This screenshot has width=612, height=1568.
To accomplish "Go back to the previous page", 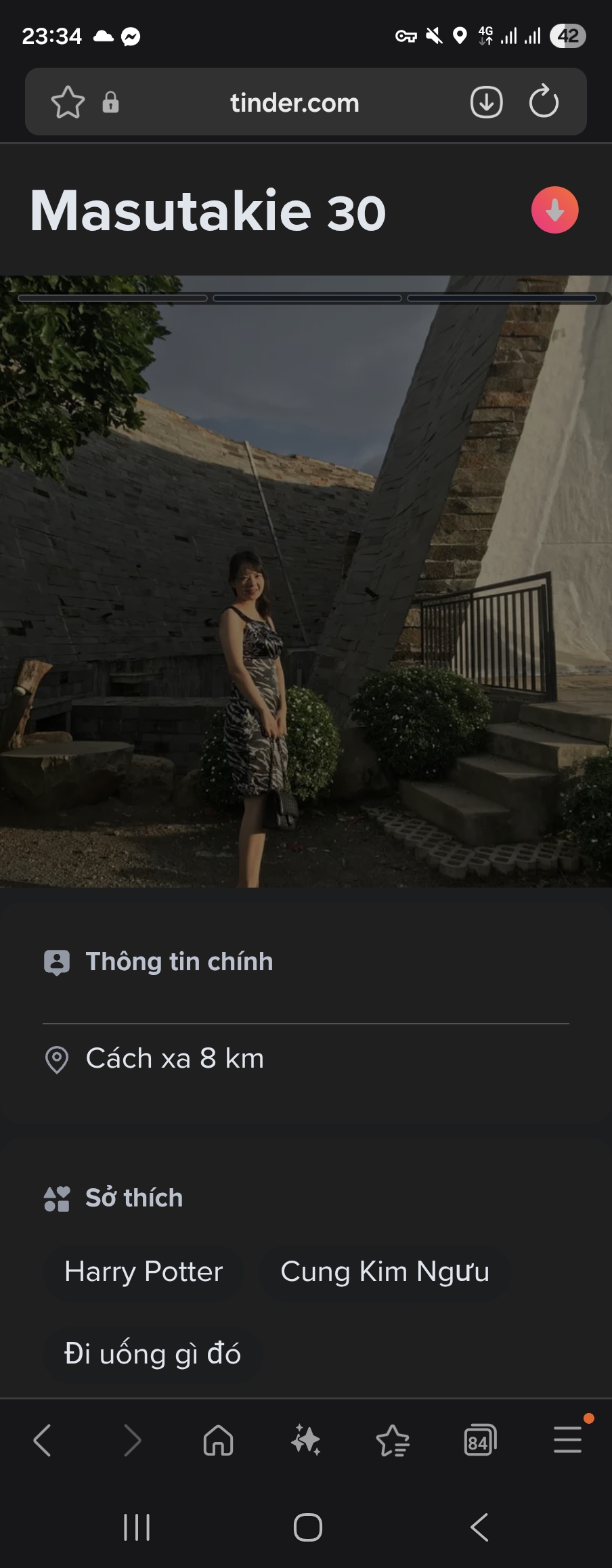I will (42, 1440).
